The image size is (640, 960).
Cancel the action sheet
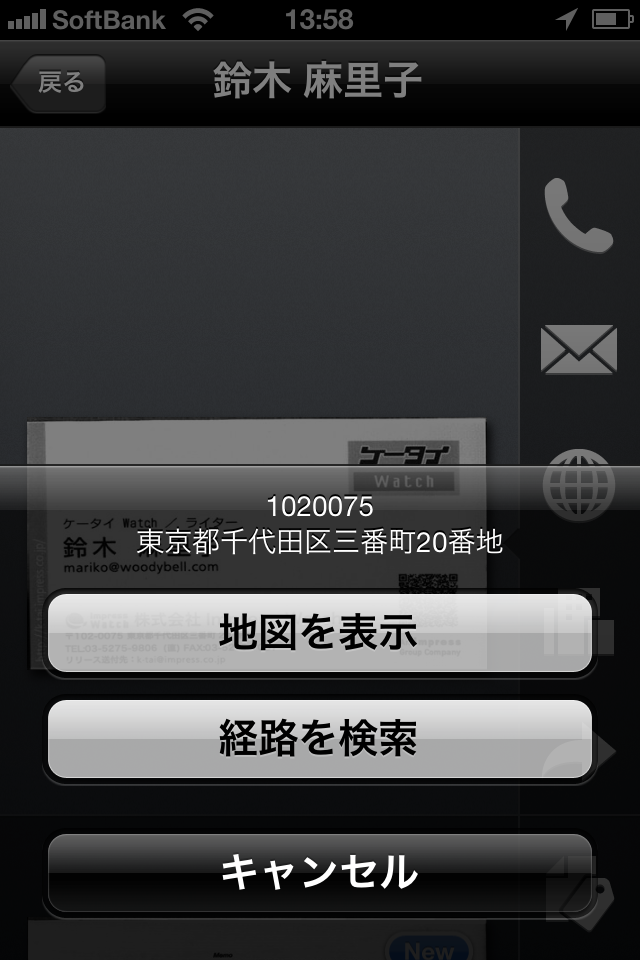319,872
